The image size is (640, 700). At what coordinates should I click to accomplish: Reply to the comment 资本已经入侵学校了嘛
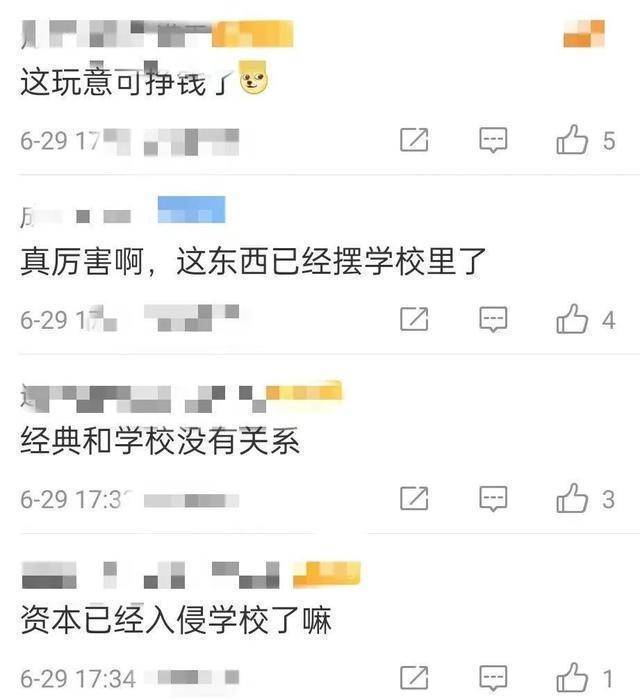(493, 677)
